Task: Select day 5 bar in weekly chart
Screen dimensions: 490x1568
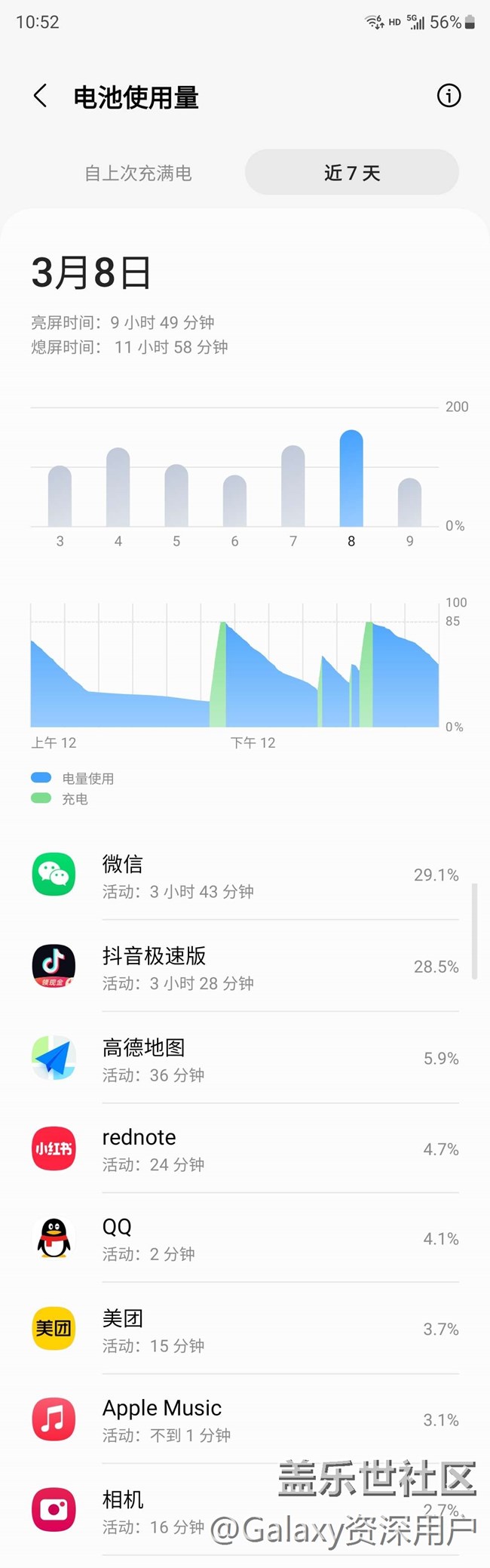Action: (x=176, y=495)
